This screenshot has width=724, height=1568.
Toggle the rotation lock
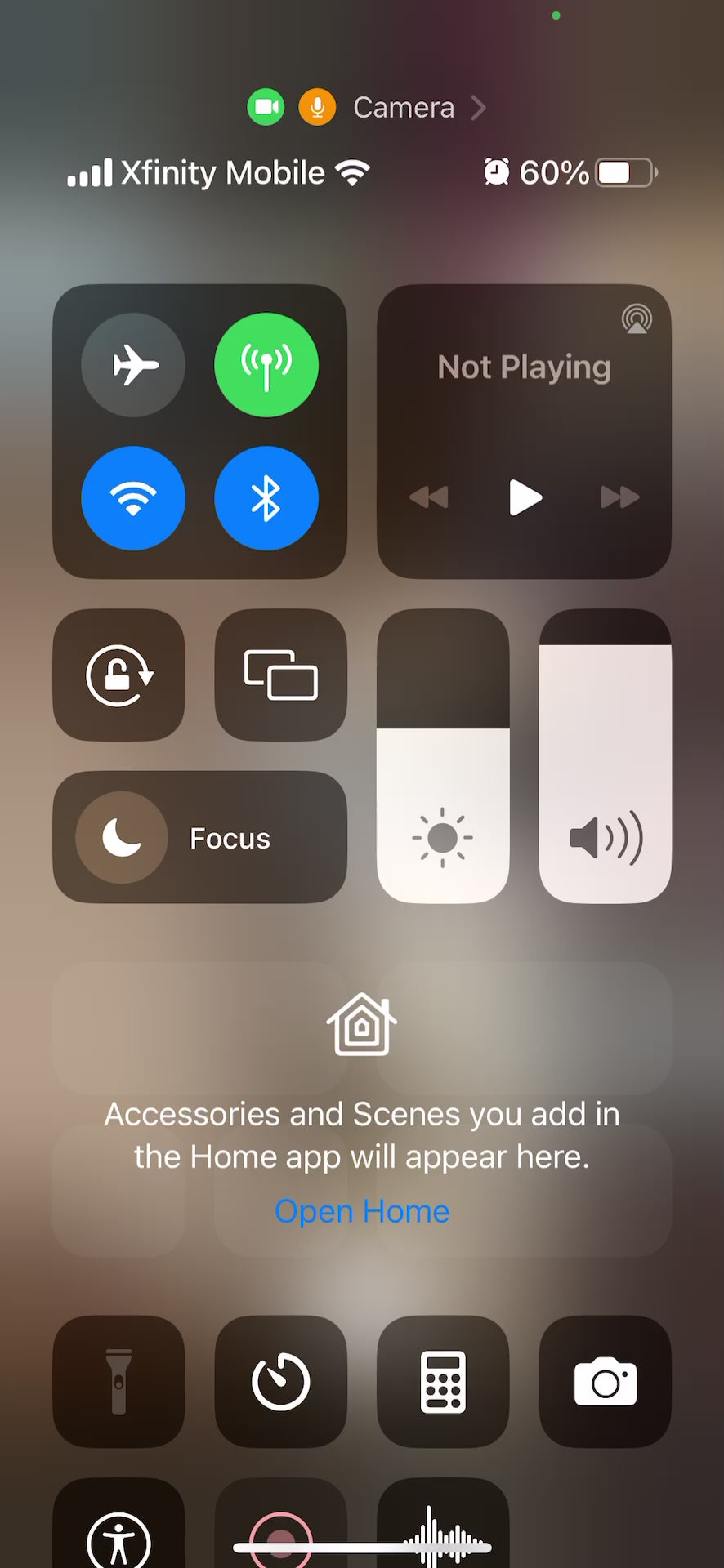point(119,675)
